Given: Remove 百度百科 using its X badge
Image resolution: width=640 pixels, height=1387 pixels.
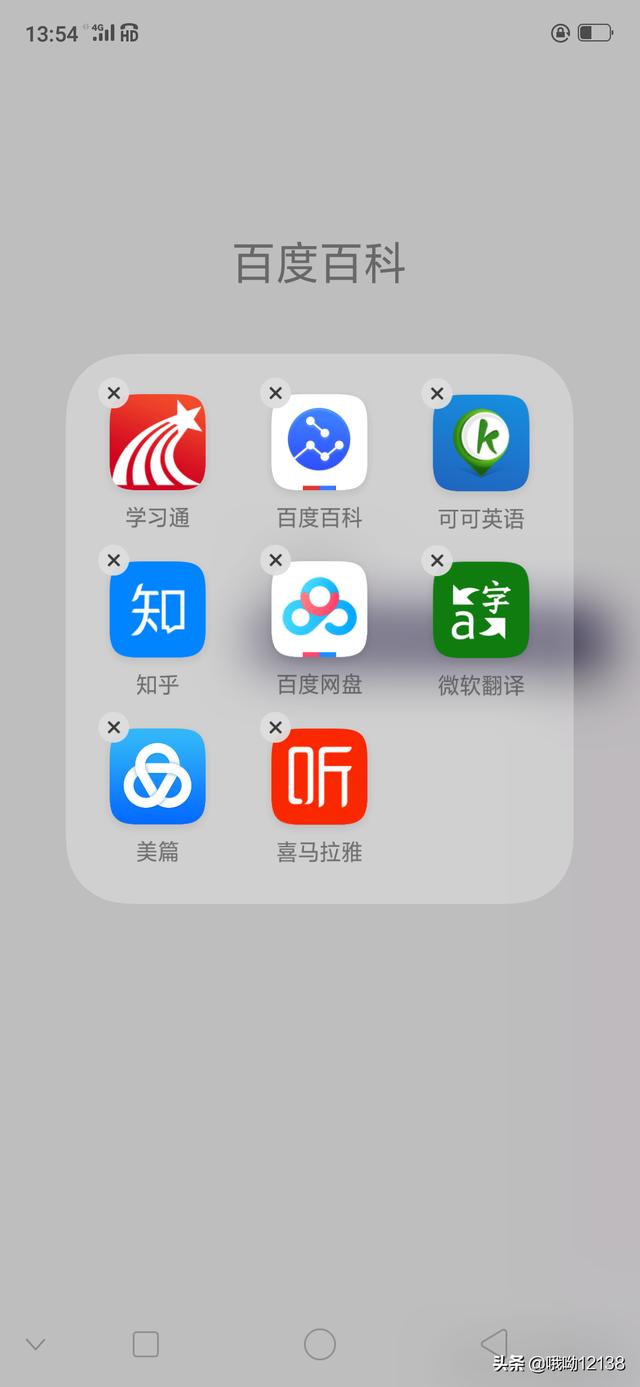Looking at the screenshot, I should pyautogui.click(x=276, y=393).
